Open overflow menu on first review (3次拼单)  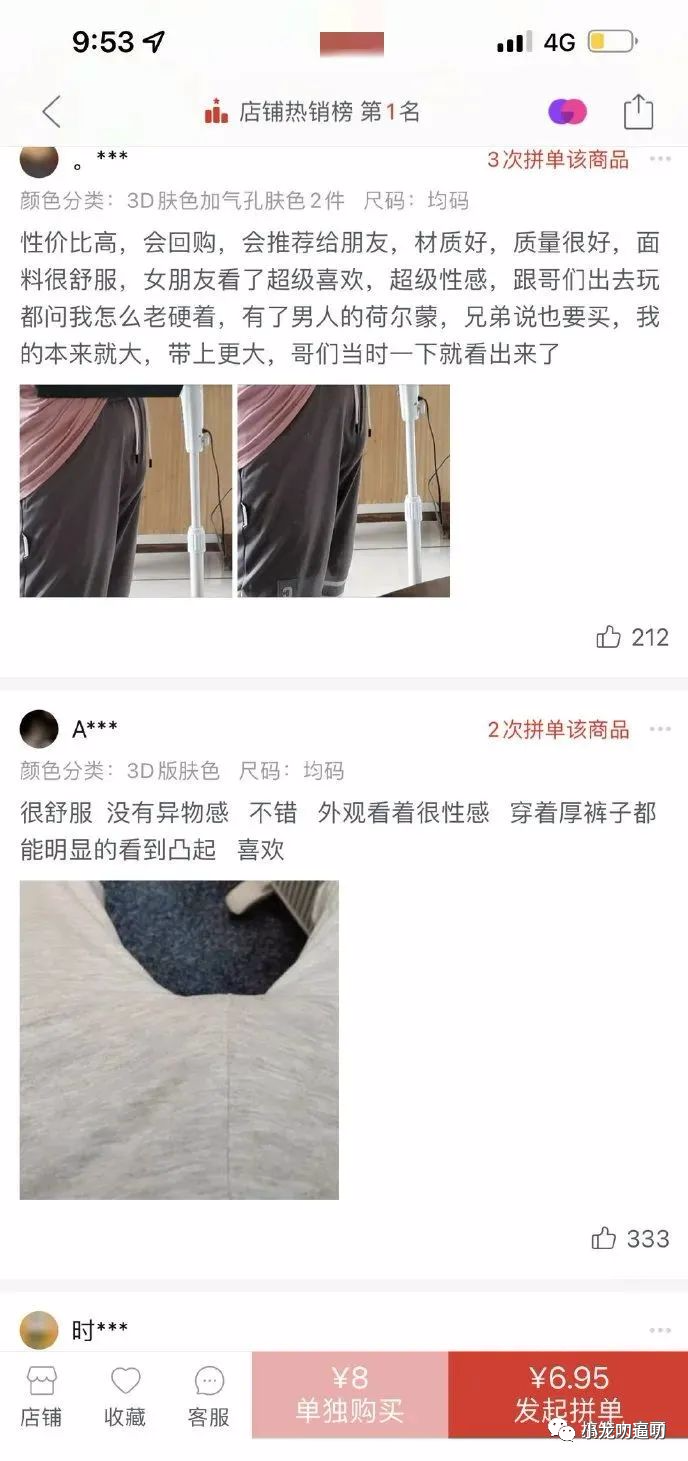pyautogui.click(x=660, y=159)
